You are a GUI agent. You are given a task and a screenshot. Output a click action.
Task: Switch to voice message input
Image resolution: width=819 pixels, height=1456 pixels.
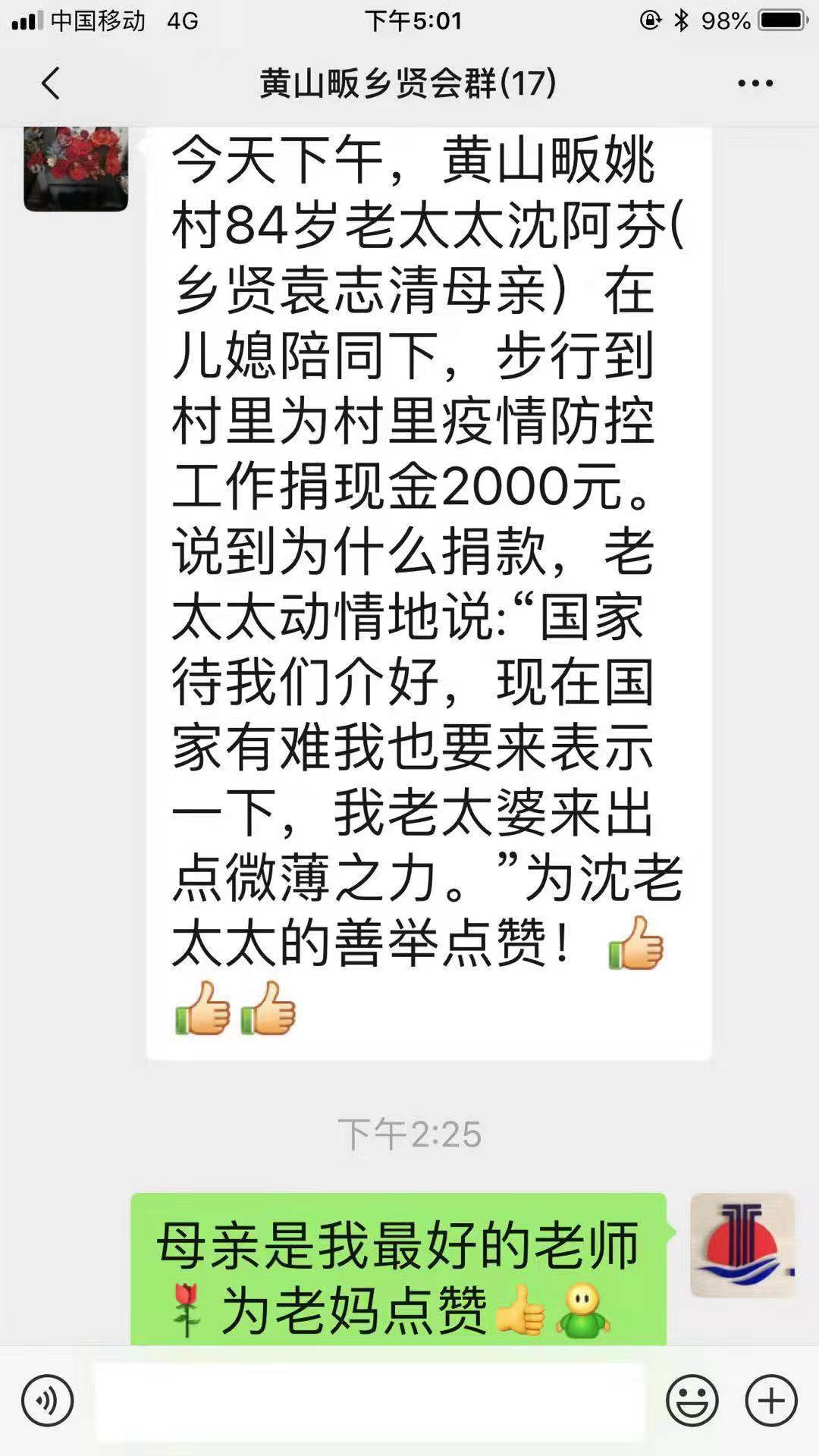47,1401
